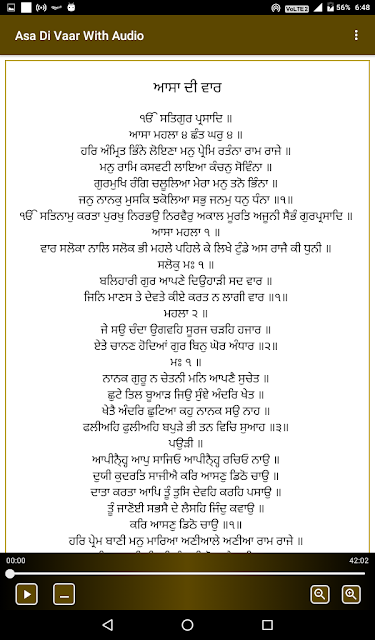This screenshot has height=640, width=375.
Task: Zoom out the text size
Action: [x=320, y=594]
